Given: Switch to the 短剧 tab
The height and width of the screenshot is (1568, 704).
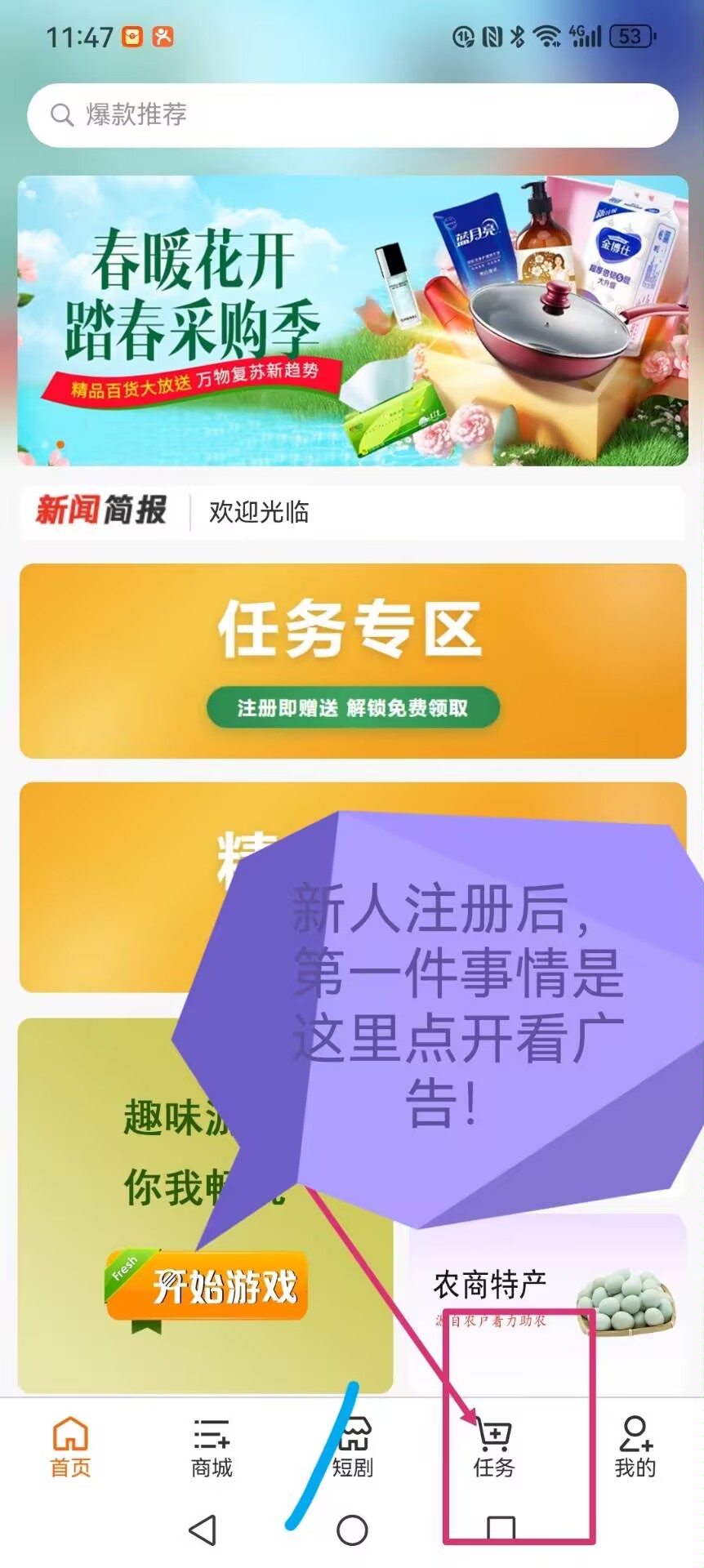Looking at the screenshot, I should point(353,1448).
